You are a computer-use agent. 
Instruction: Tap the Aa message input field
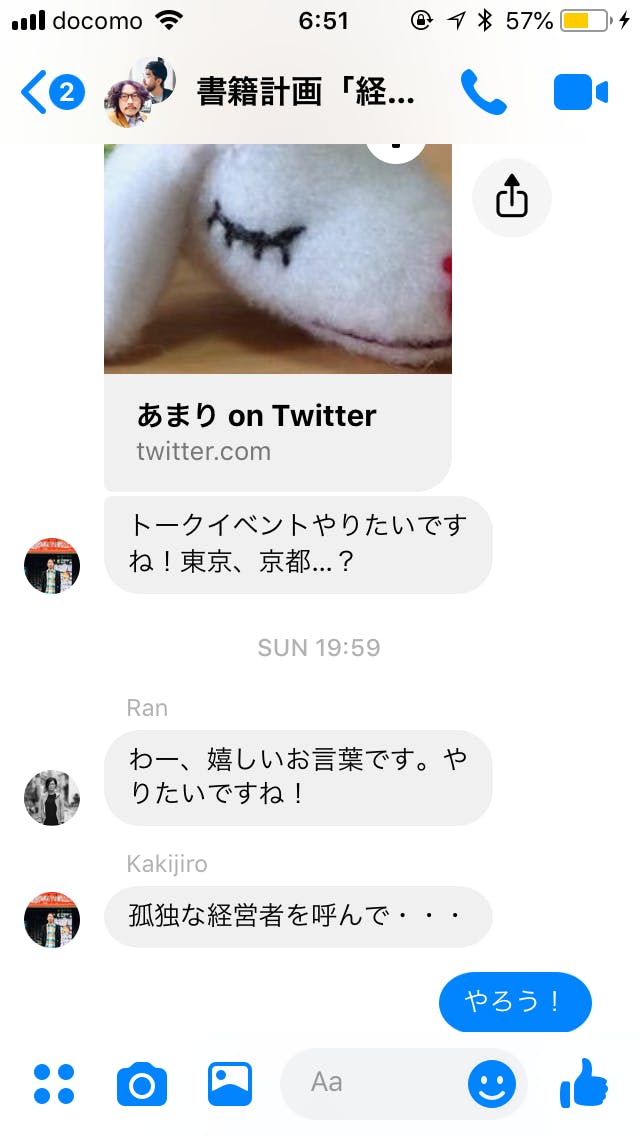[x=370, y=1082]
